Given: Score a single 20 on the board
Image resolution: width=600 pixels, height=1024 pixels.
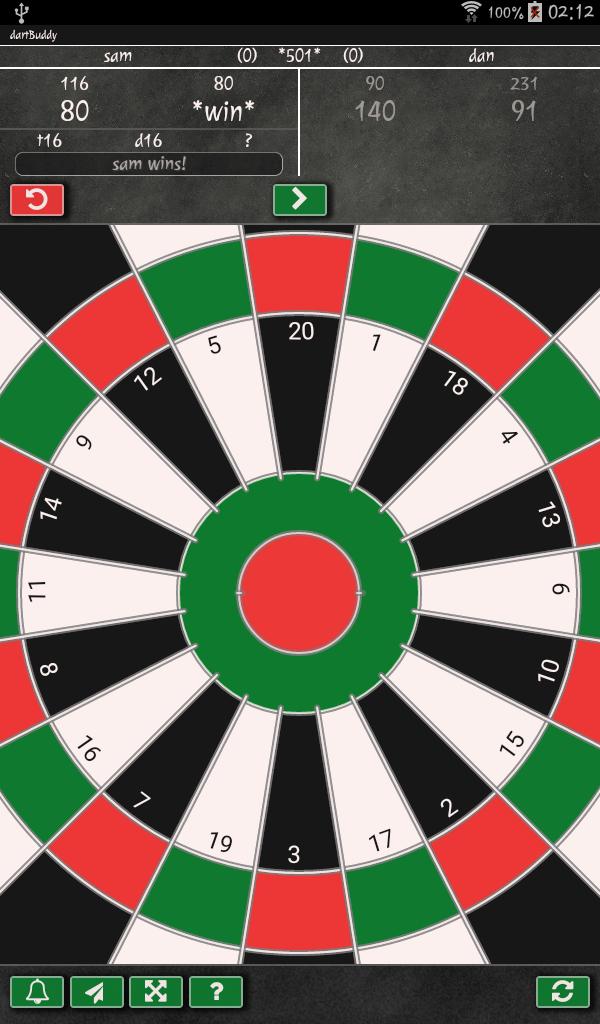Looking at the screenshot, I should (x=299, y=400).
